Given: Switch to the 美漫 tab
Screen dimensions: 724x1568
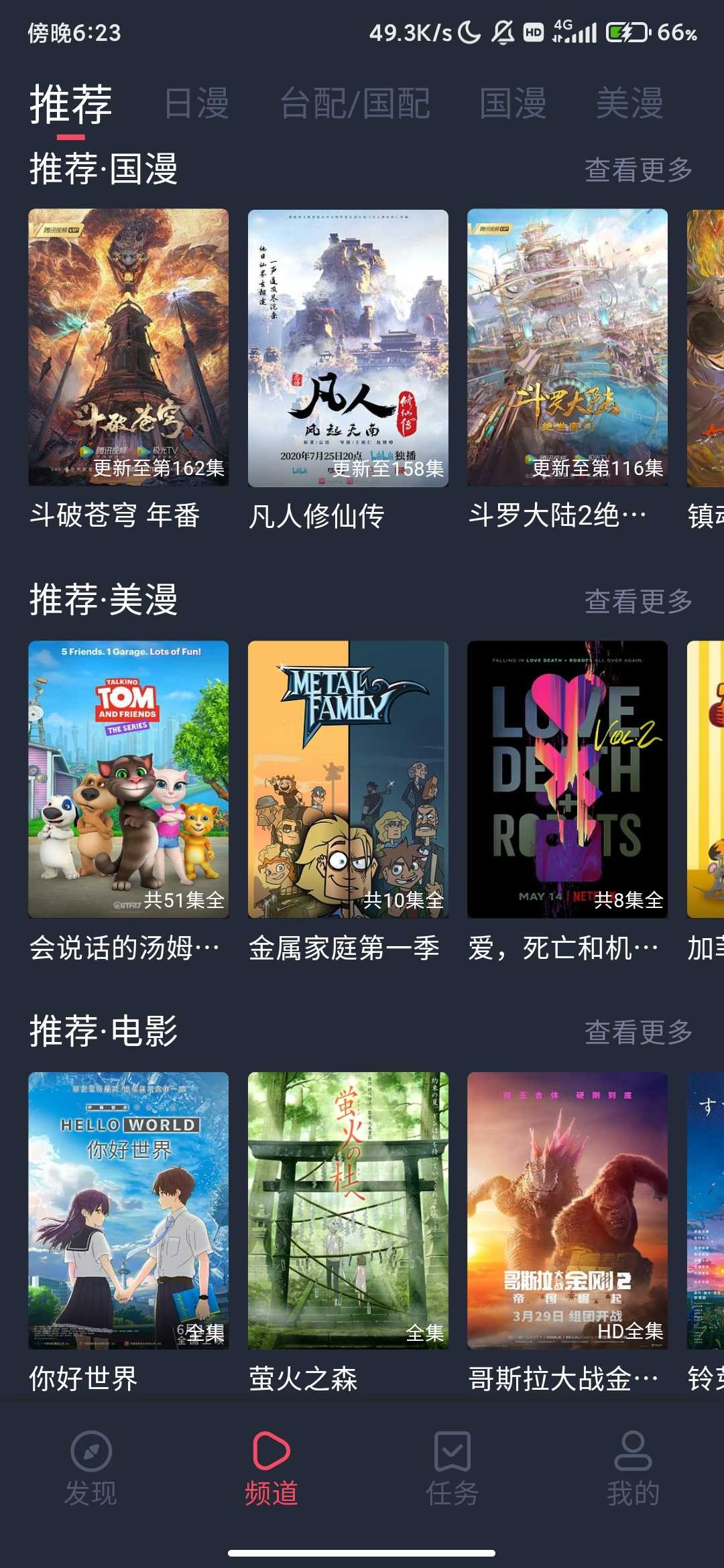Looking at the screenshot, I should click(x=629, y=104).
